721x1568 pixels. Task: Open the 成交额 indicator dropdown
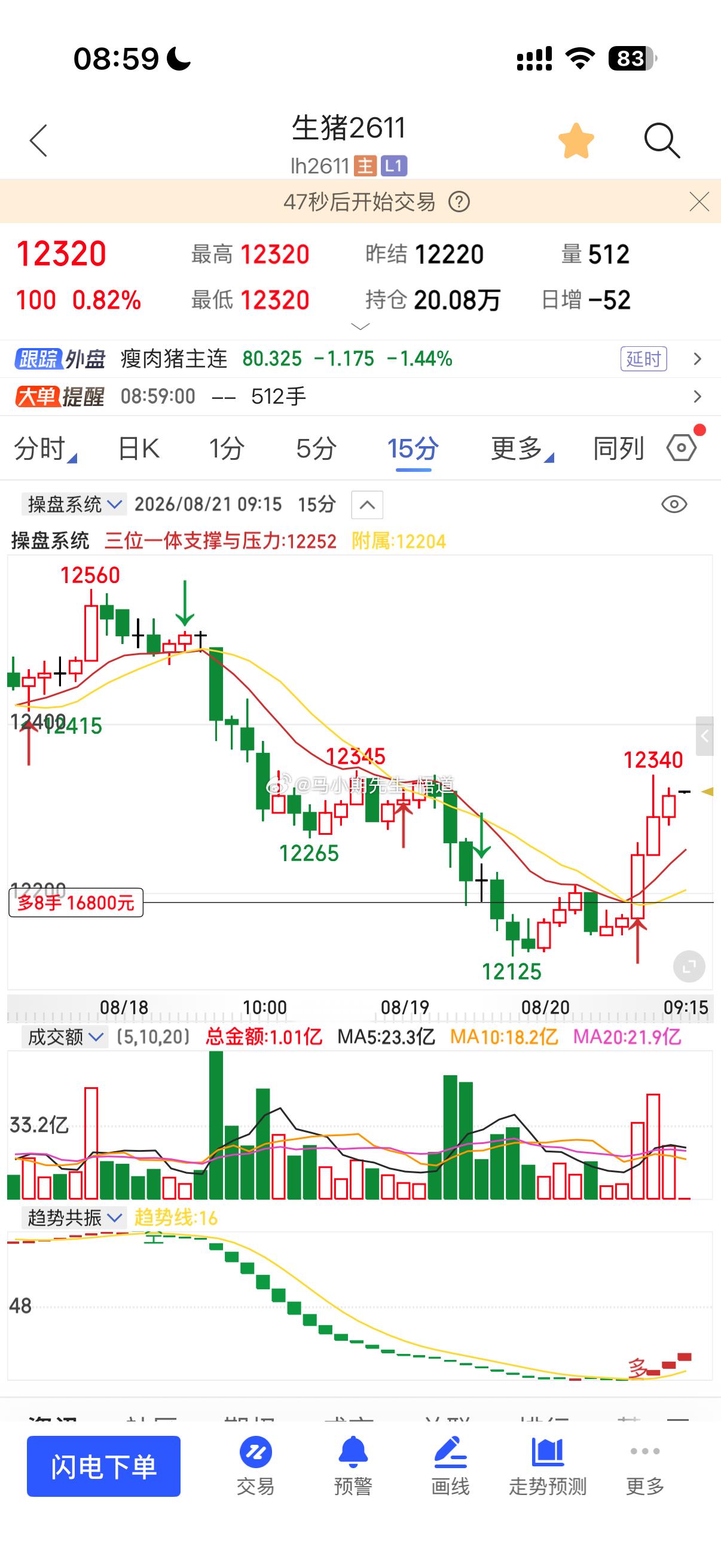65,1036
